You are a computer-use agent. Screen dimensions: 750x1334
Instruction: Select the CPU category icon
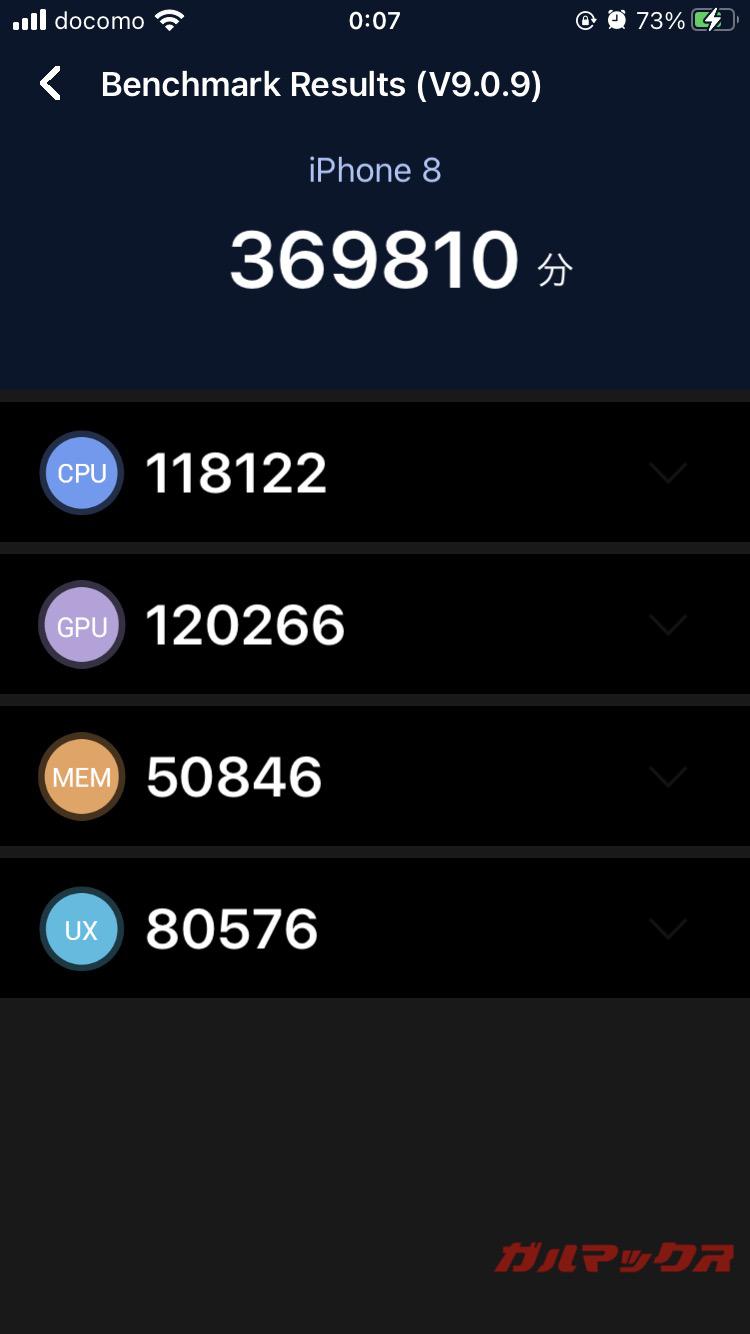[x=81, y=472]
